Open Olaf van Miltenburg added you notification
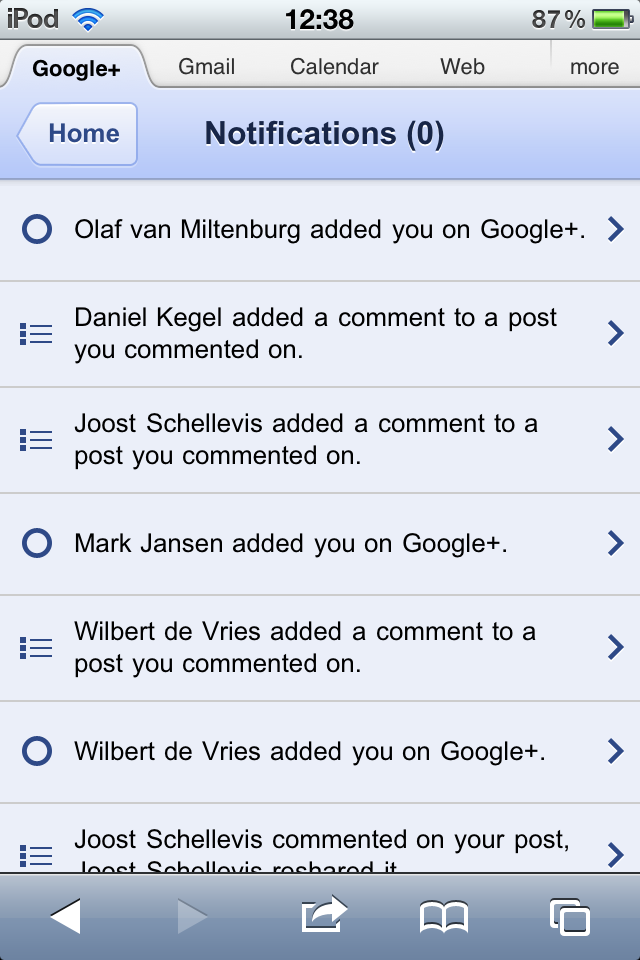Screen dimensions: 640x960 (320, 230)
